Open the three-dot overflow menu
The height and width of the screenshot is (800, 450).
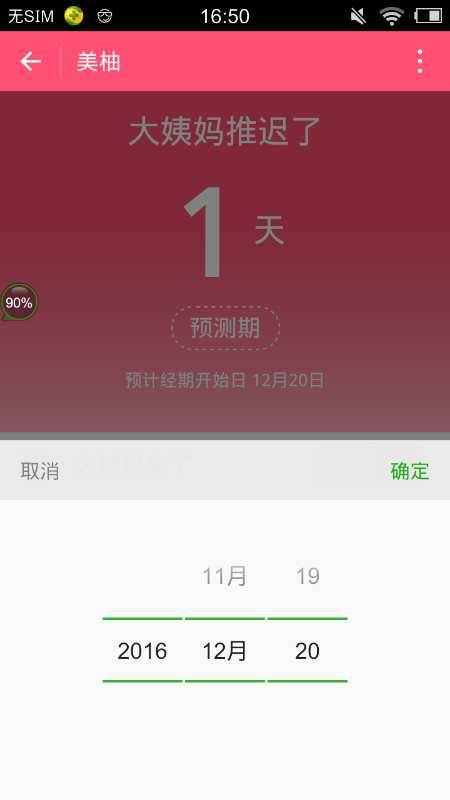419,62
